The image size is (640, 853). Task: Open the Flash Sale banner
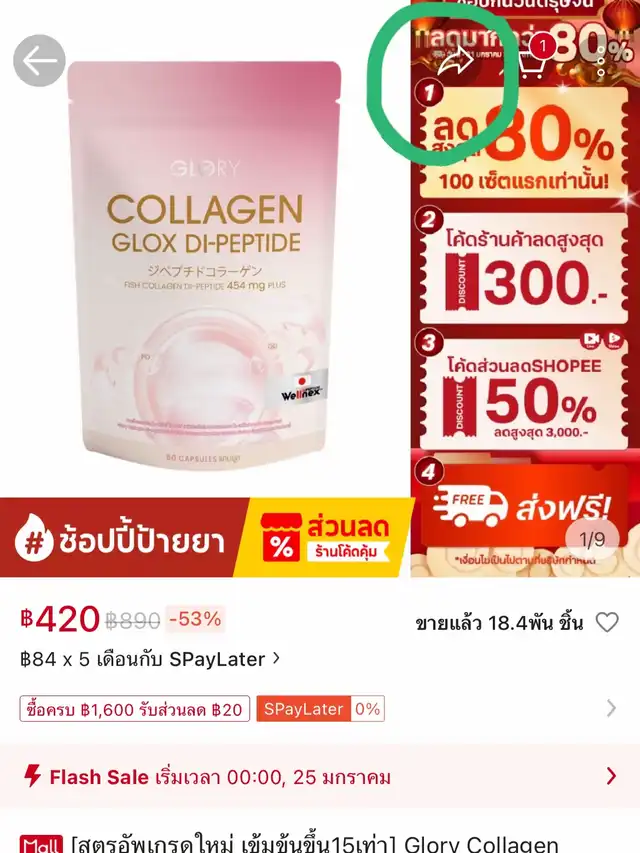(320, 777)
